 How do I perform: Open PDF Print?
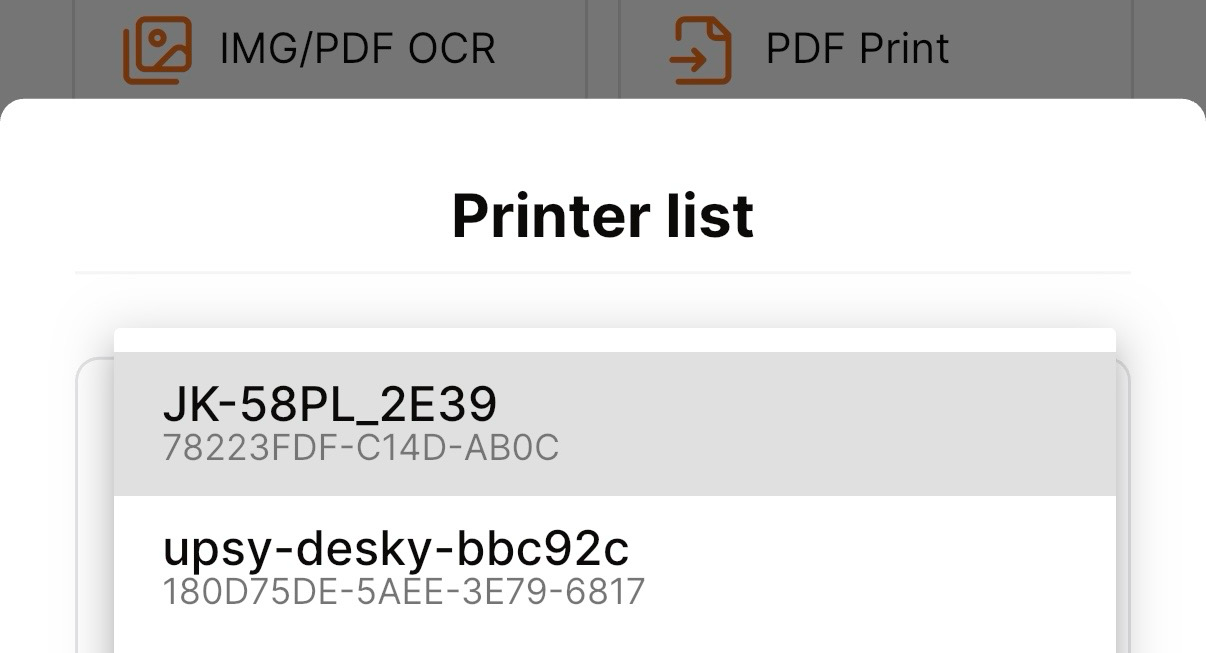click(810, 49)
